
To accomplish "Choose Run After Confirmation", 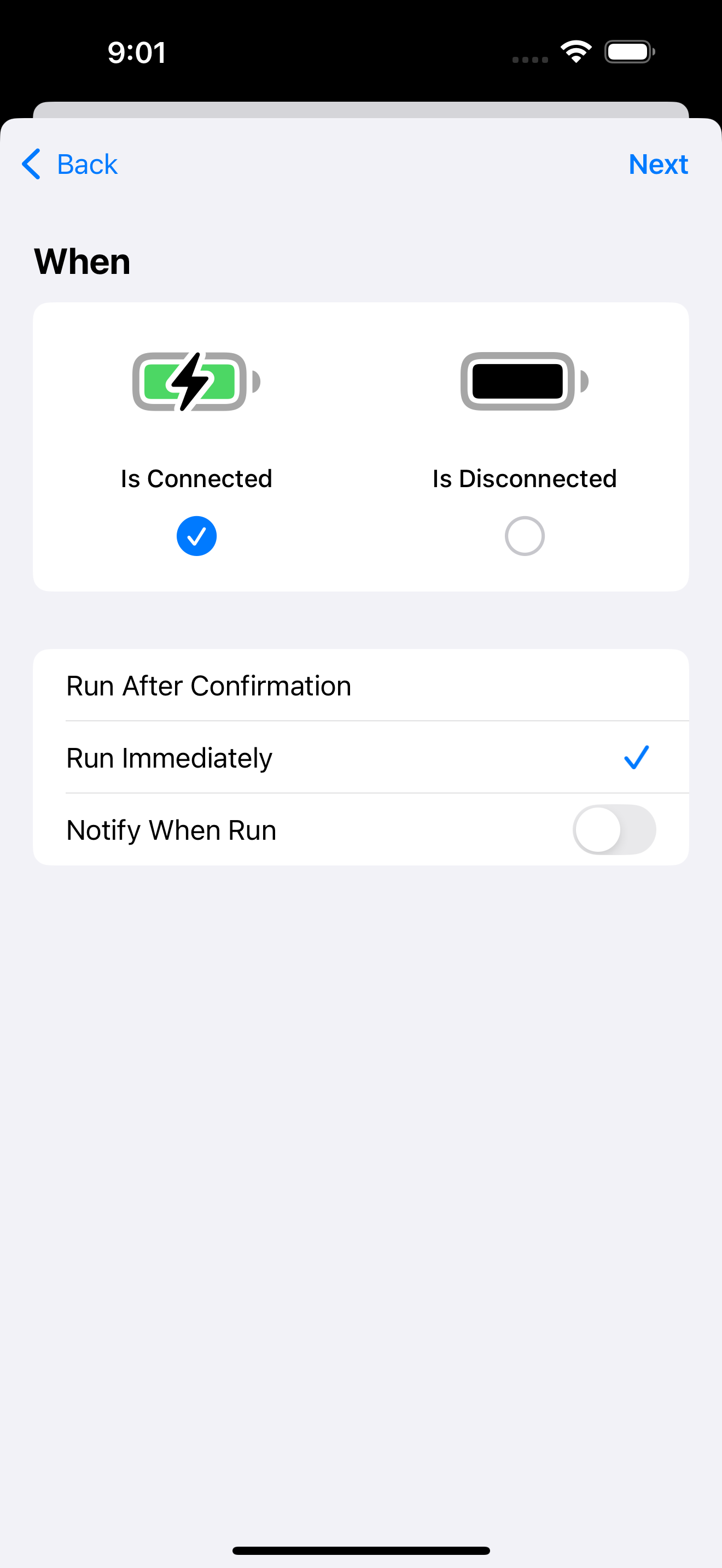I will 360,686.
